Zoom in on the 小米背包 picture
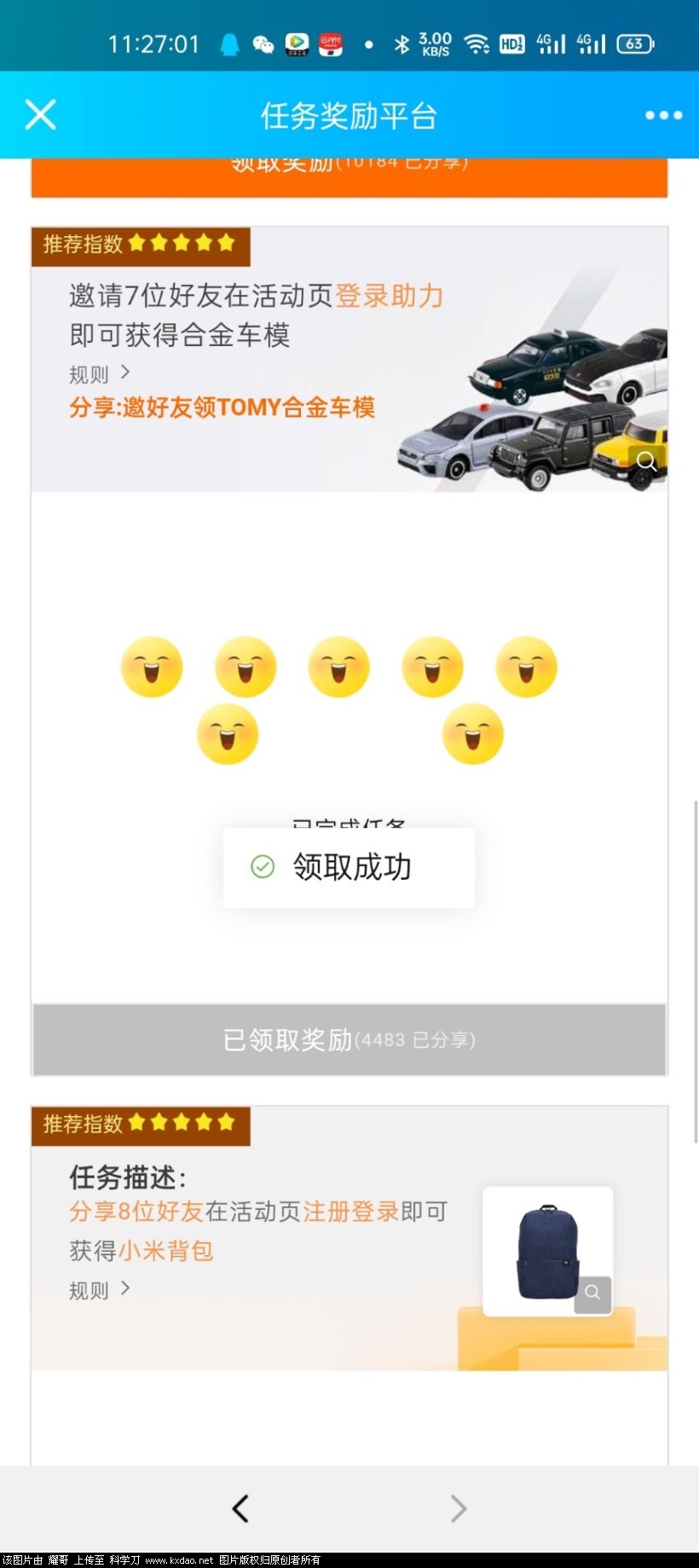699x1568 pixels. [592, 1293]
